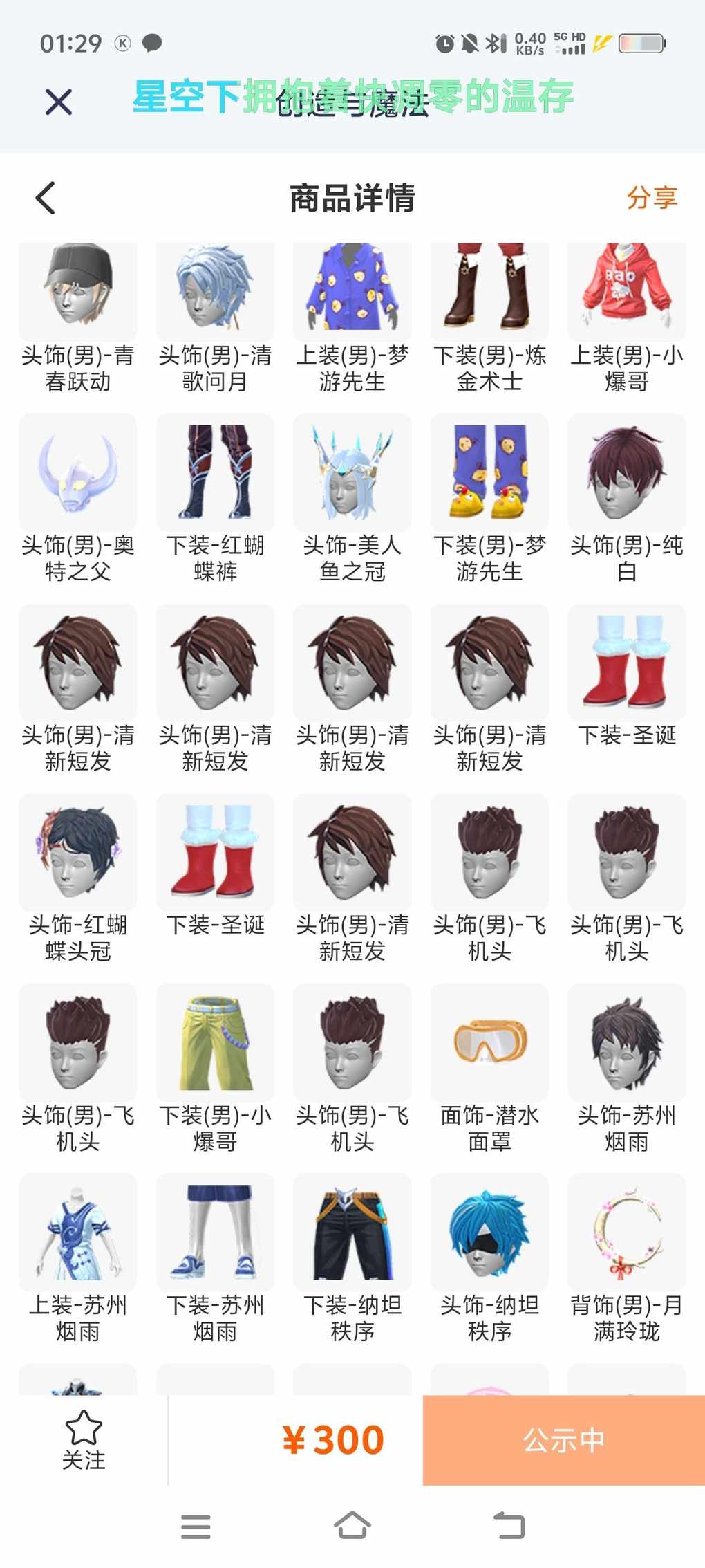Tap 关注 star to follow item
Image resolution: width=705 pixels, height=1568 pixels.
[x=84, y=1441]
